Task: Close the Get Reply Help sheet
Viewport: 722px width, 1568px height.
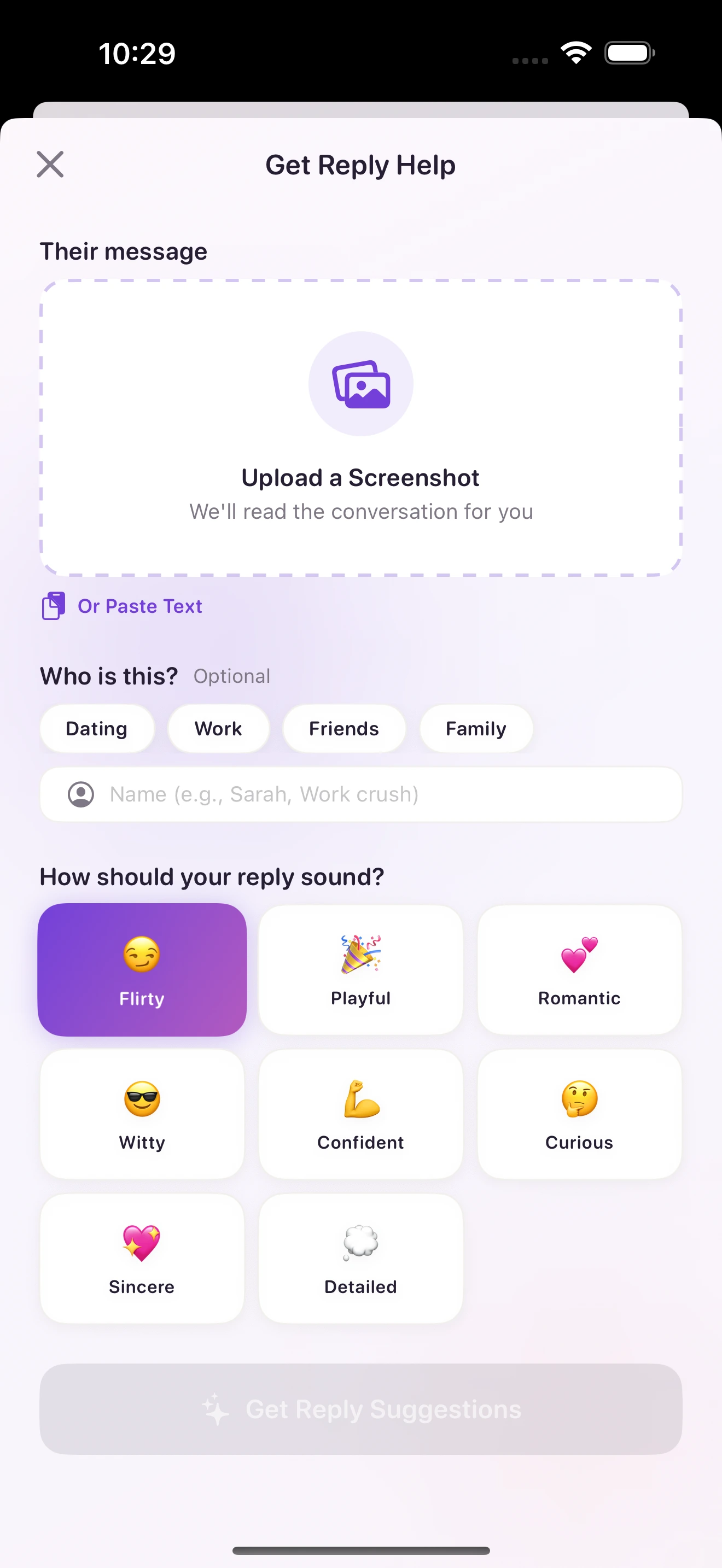Action: pos(50,165)
